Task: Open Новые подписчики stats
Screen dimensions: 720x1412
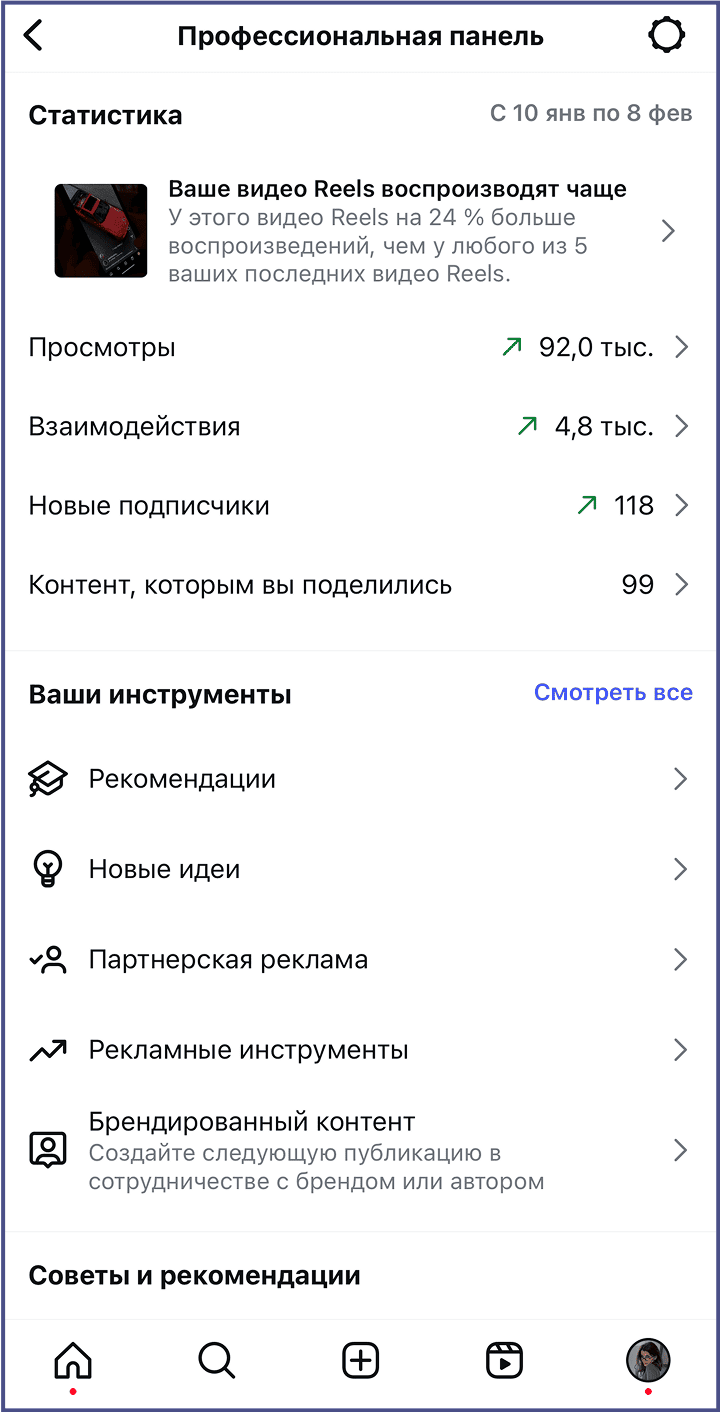Action: [x=360, y=505]
